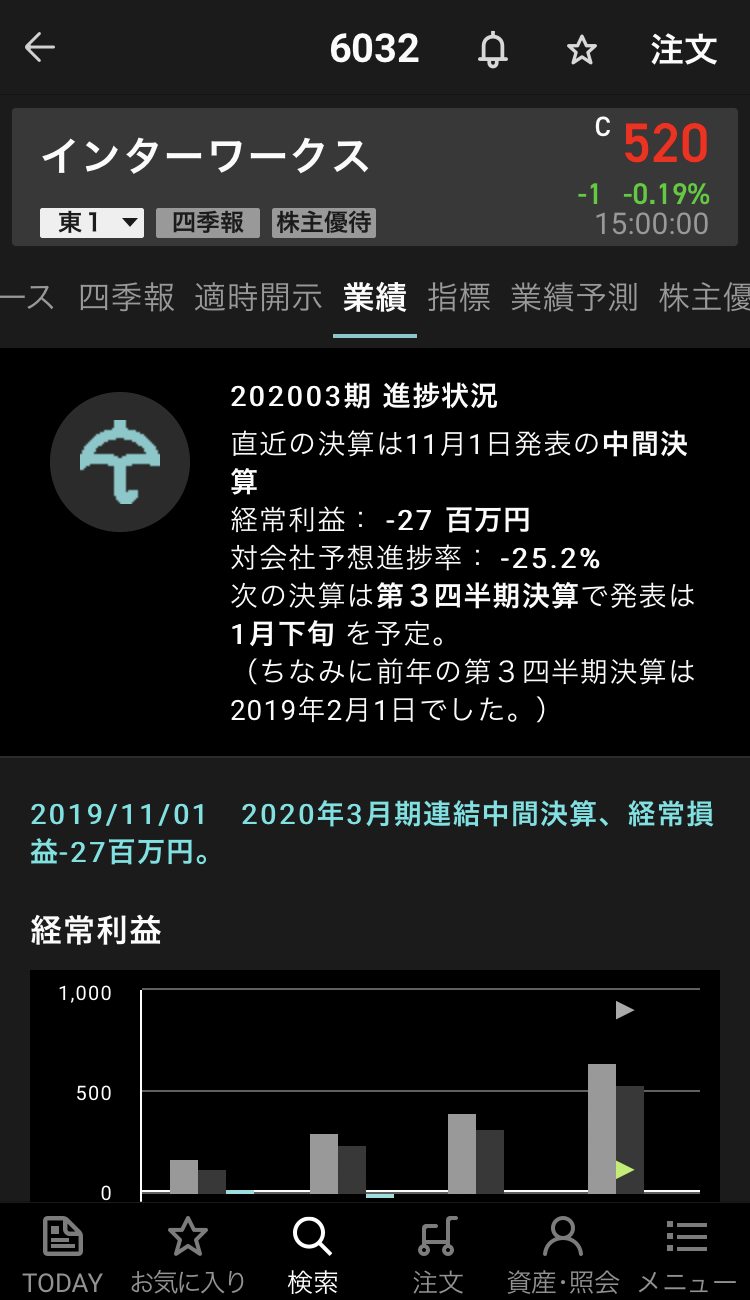Screen dimensions: 750x1300
Task: Switch to the 指標 tab
Action: [x=459, y=297]
